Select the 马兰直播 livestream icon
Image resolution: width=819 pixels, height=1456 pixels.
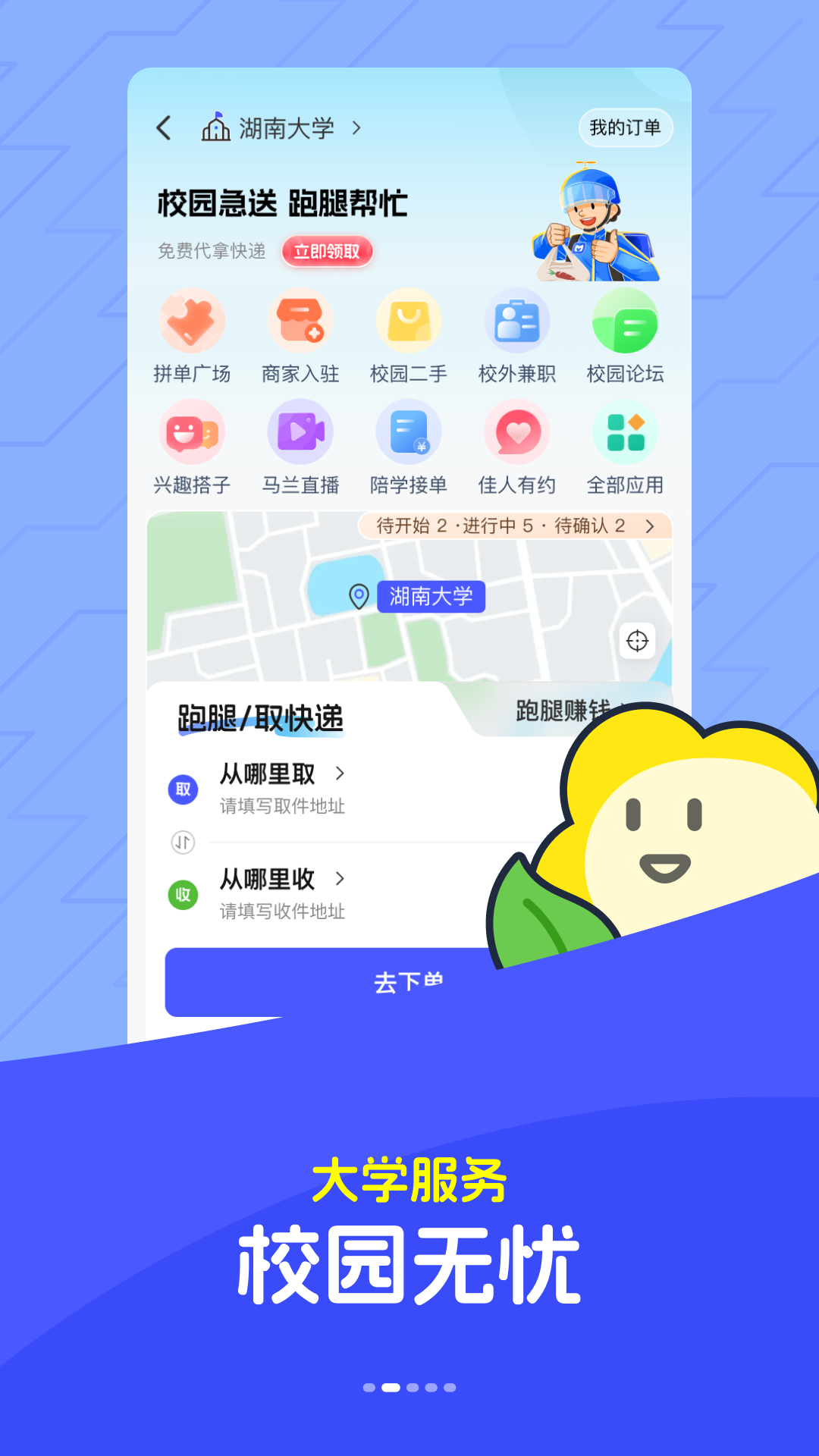click(300, 432)
